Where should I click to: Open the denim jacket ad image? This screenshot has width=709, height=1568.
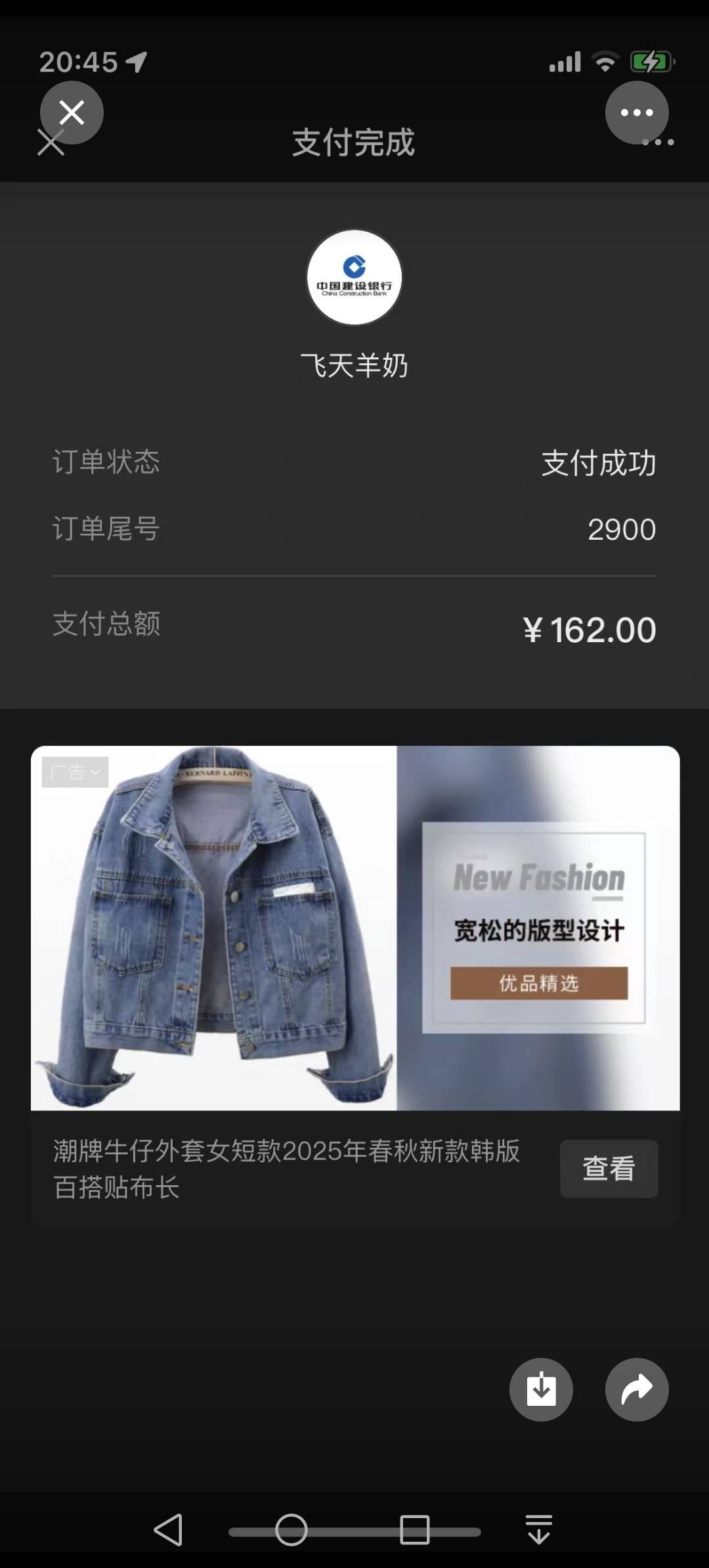(x=354, y=927)
